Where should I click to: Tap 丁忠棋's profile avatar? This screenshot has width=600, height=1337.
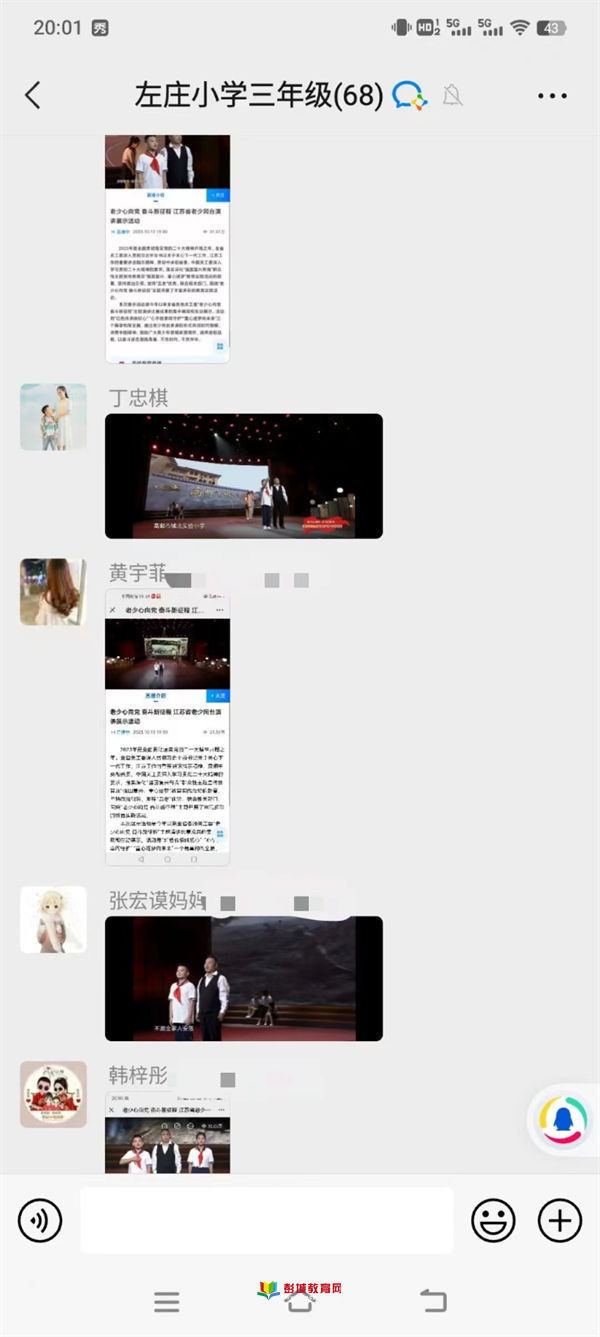pyautogui.click(x=53, y=416)
